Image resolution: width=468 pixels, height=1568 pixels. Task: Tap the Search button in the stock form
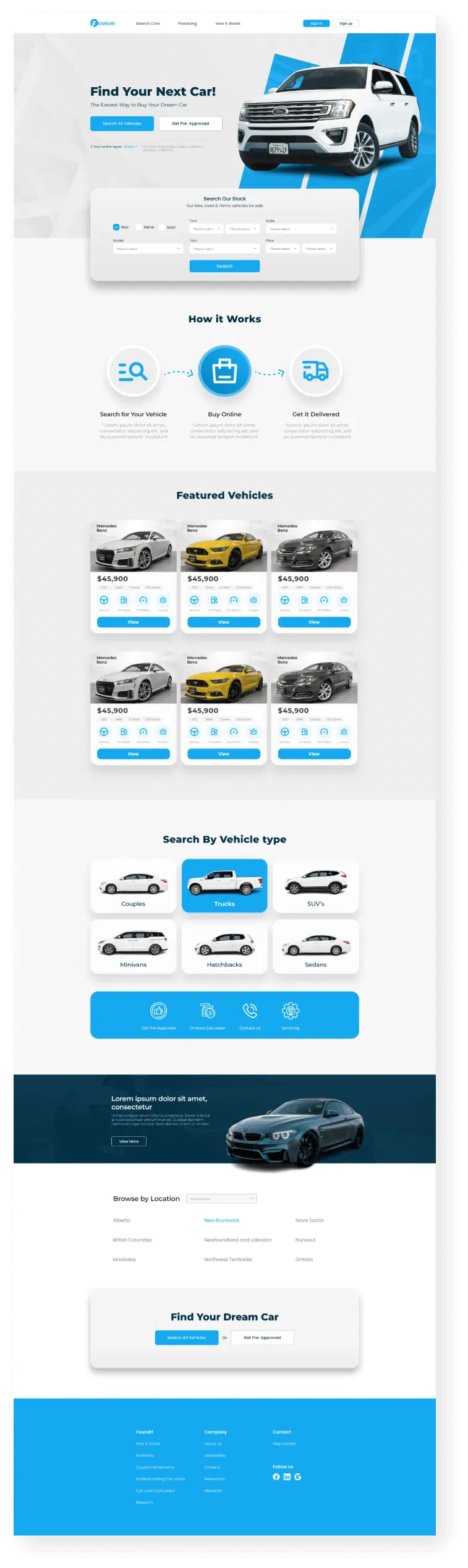click(224, 266)
